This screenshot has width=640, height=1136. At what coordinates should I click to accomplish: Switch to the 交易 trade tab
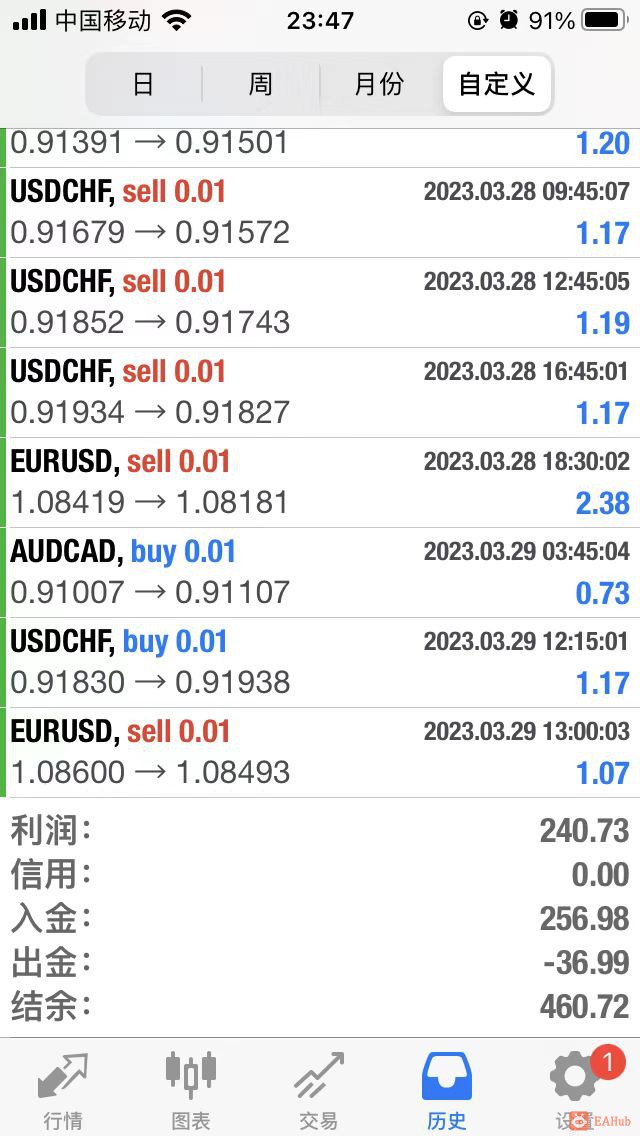[318, 1090]
